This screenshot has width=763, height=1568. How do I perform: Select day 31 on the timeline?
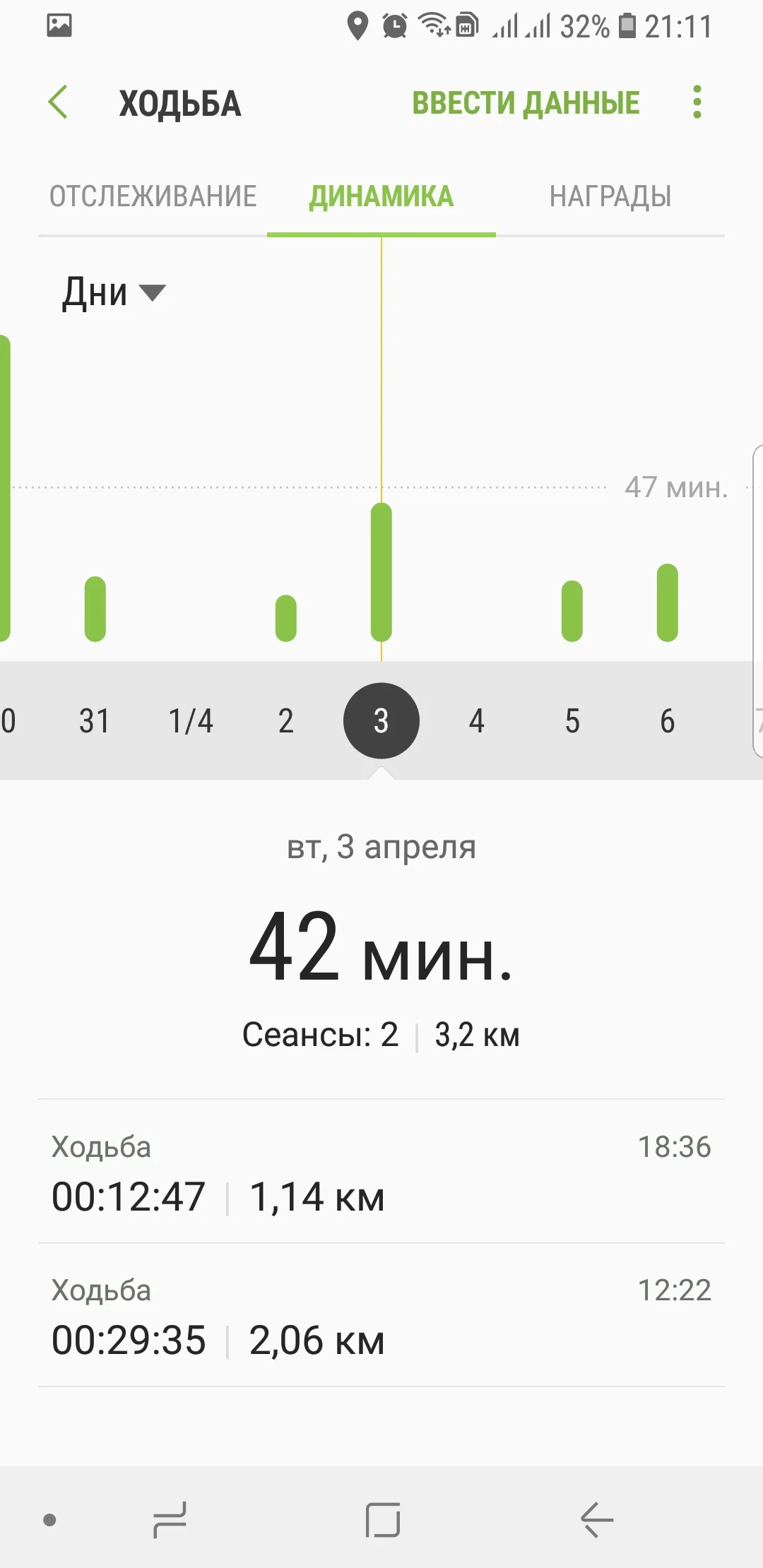tap(95, 721)
